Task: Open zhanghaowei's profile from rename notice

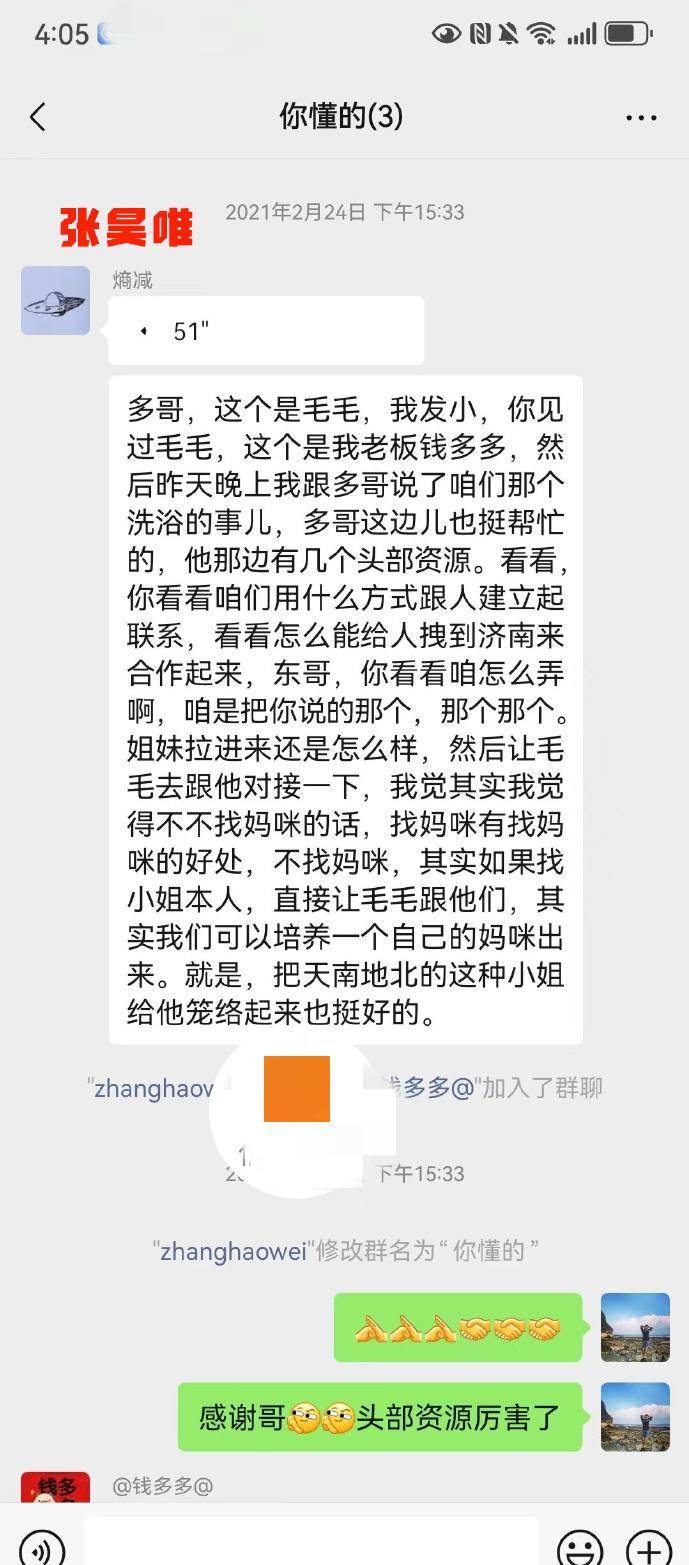Action: click(x=232, y=1251)
